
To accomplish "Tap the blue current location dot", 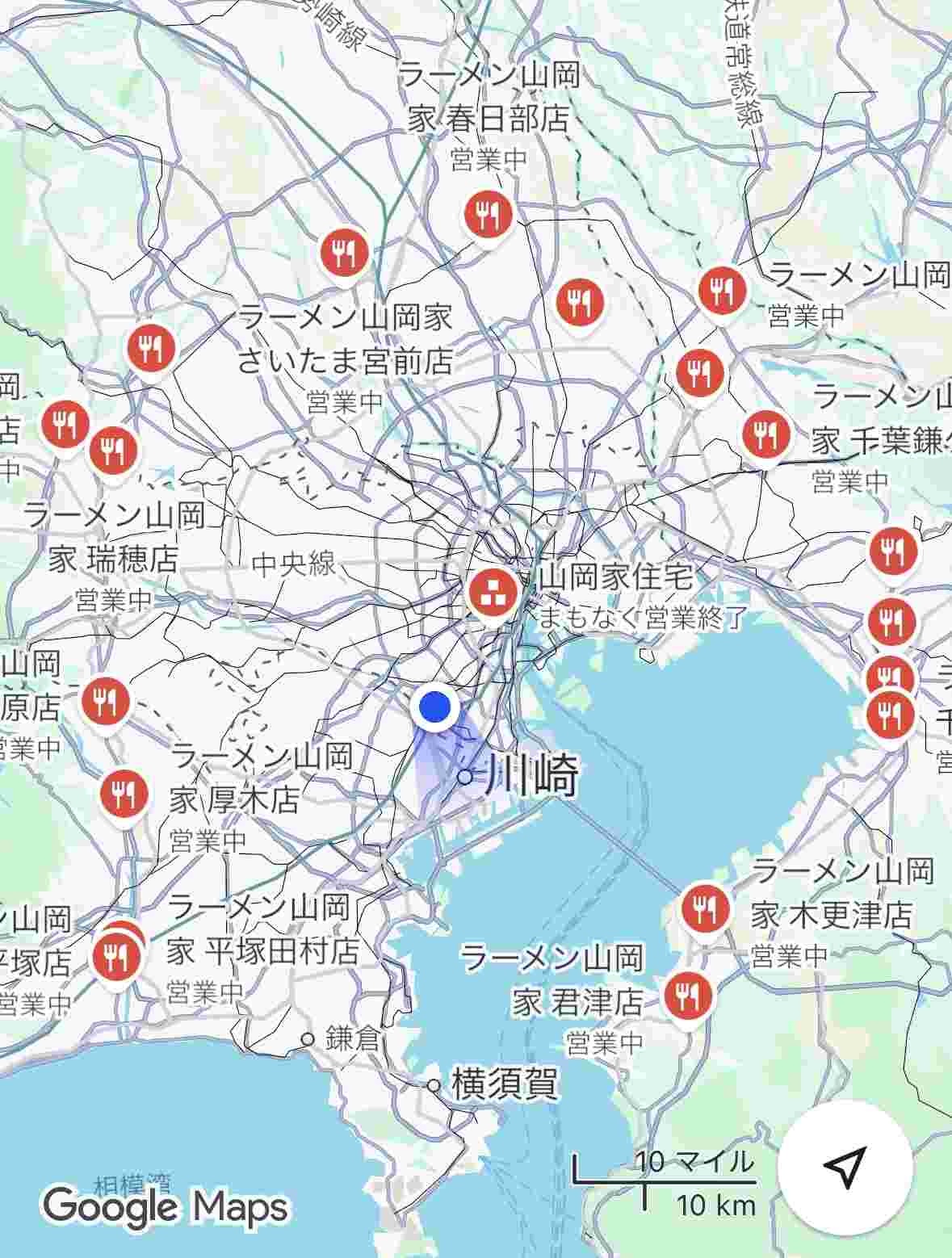I will pos(435,708).
